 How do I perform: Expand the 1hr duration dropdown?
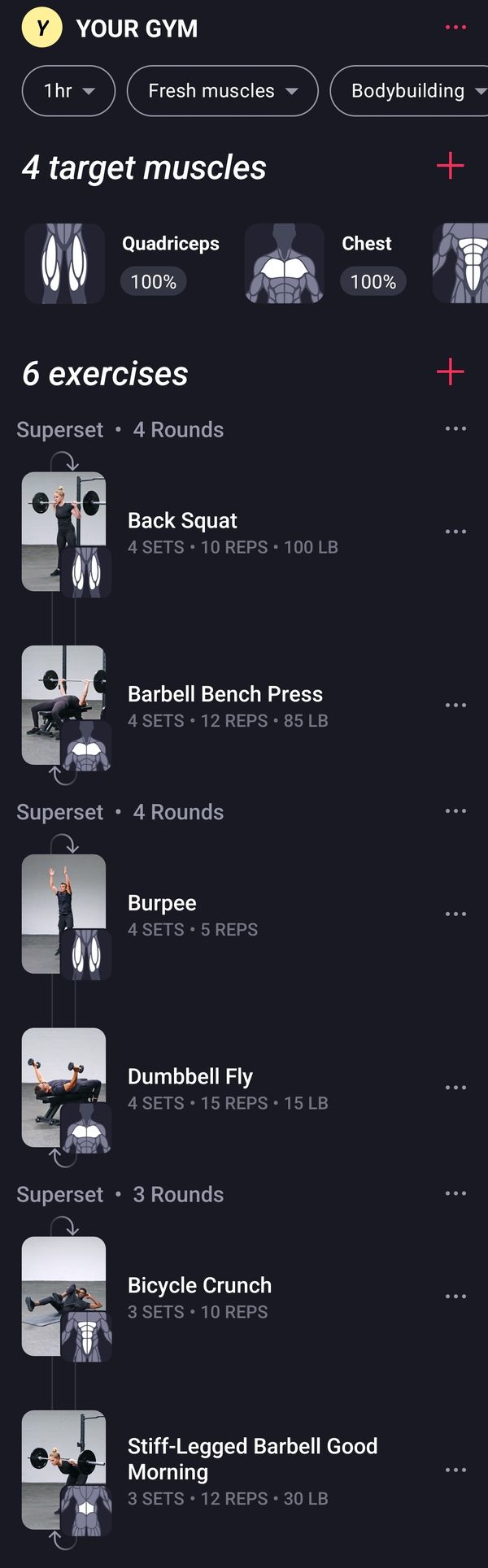(68, 91)
